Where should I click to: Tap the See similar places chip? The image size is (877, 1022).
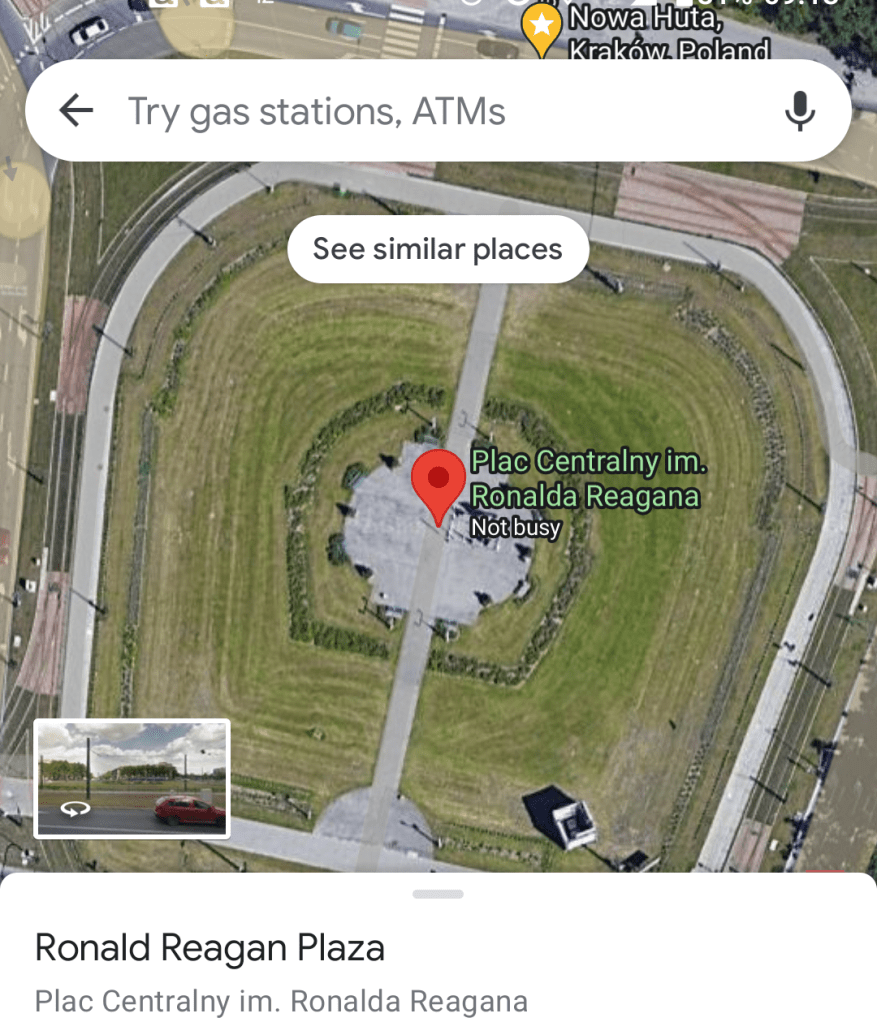(x=438, y=249)
